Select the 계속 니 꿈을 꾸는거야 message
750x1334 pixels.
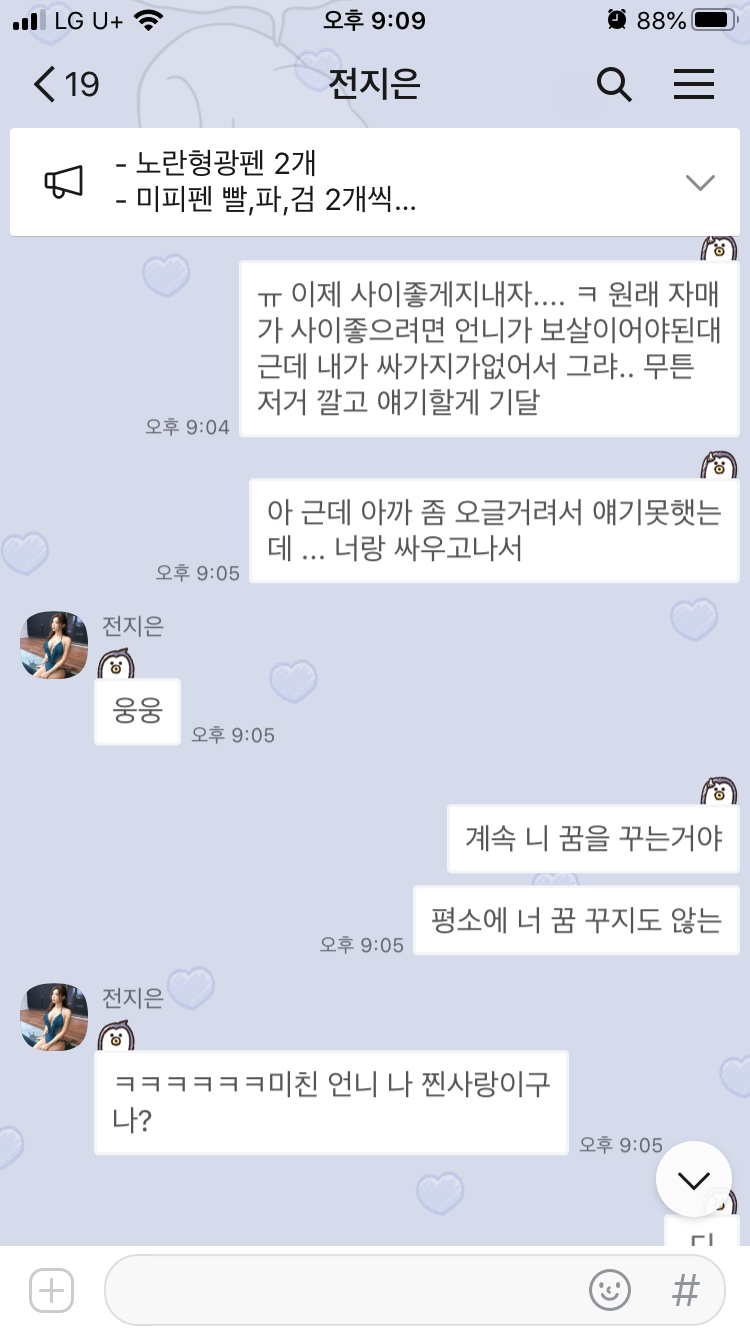[592, 838]
